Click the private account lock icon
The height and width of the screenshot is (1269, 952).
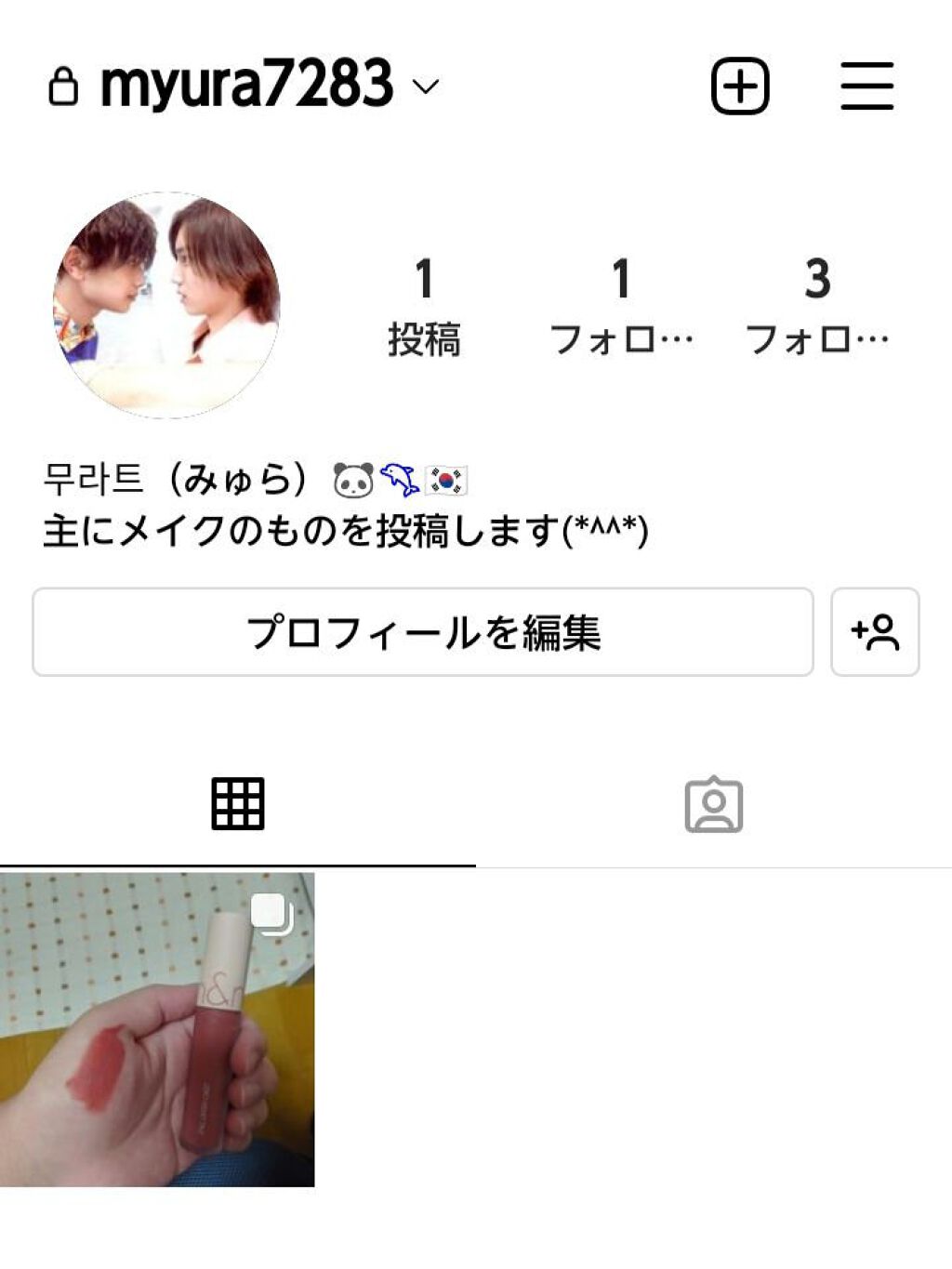pyautogui.click(x=64, y=84)
